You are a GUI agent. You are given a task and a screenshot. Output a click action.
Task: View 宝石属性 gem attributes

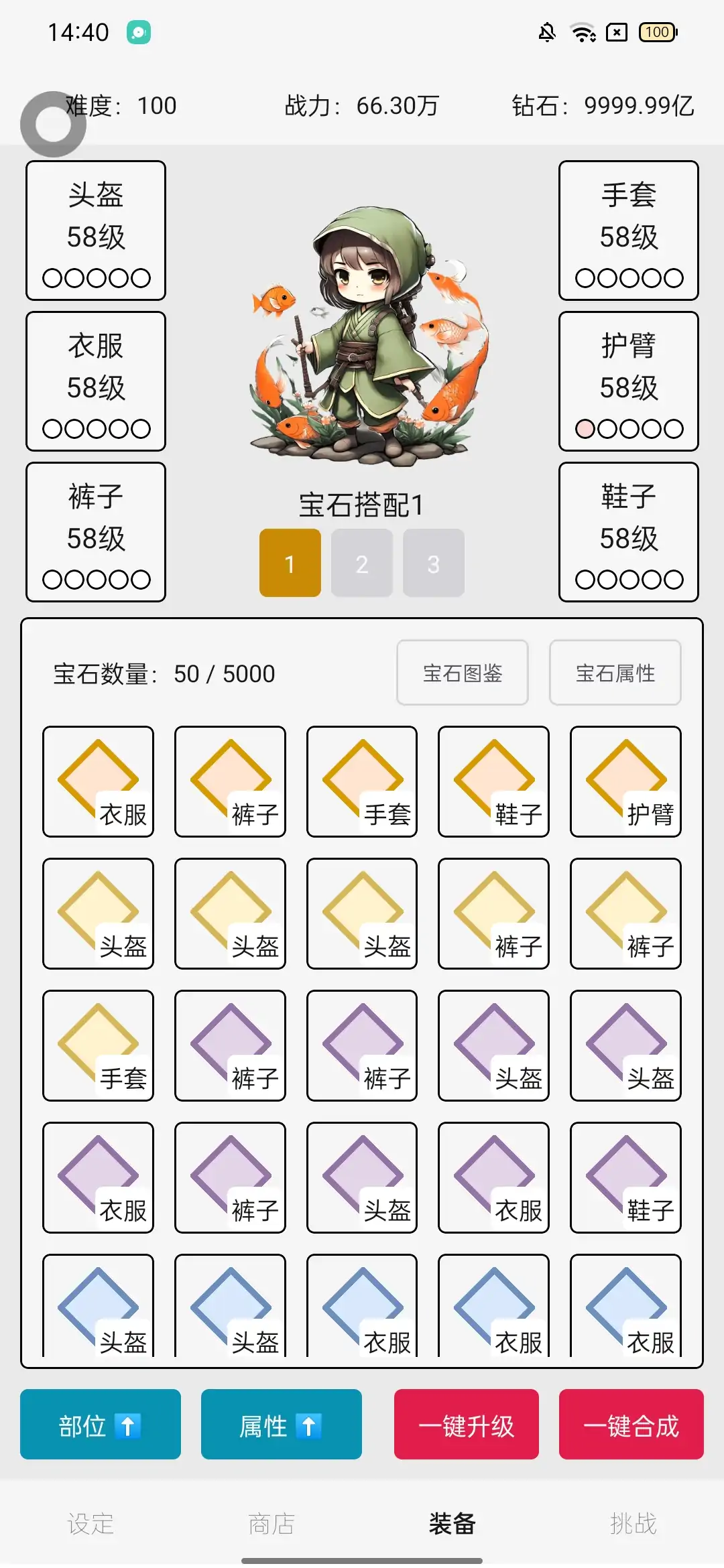(x=615, y=673)
